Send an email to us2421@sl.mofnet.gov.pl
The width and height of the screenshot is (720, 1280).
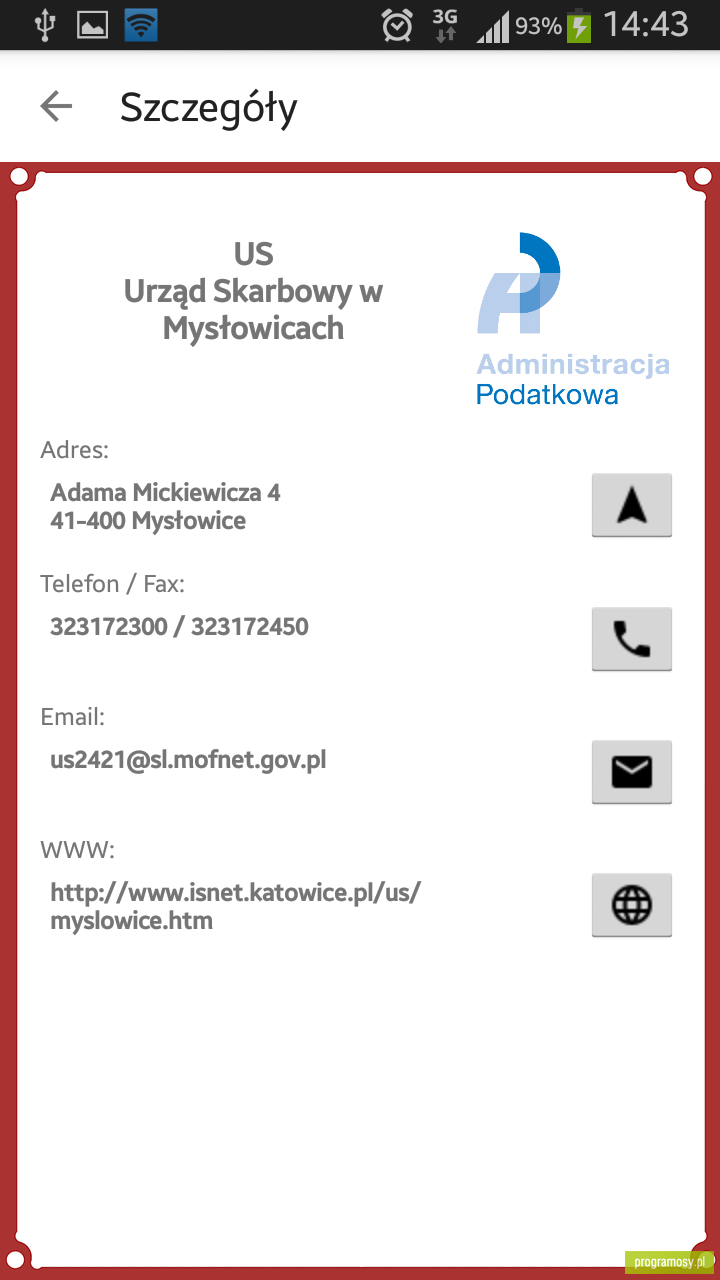click(632, 772)
